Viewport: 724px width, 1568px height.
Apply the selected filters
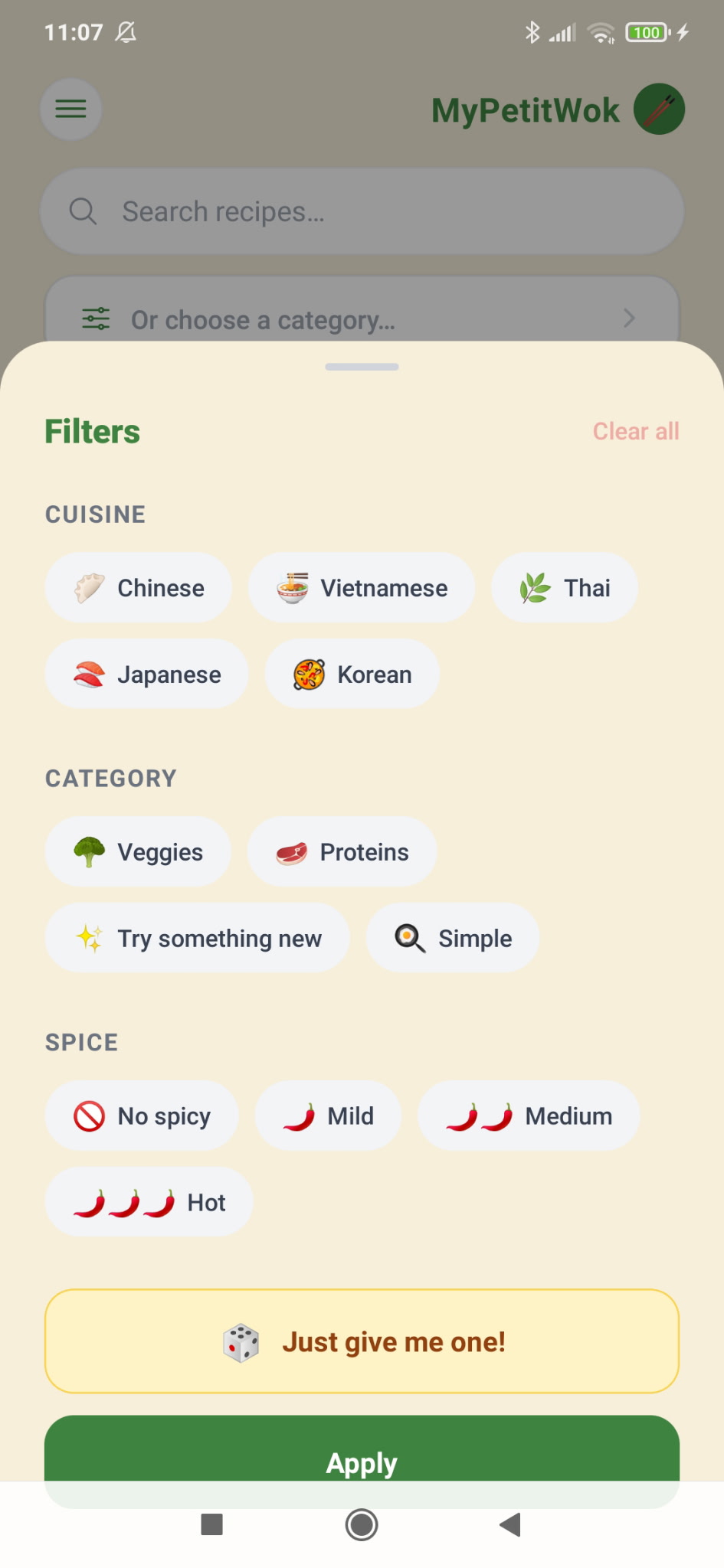click(x=362, y=1452)
